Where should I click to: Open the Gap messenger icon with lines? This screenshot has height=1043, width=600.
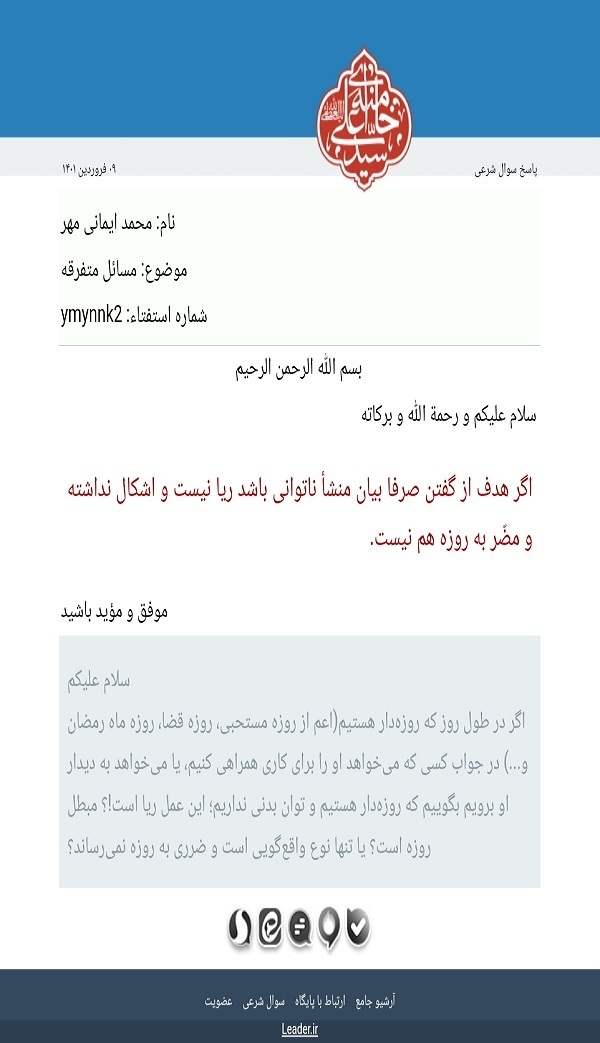click(299, 926)
